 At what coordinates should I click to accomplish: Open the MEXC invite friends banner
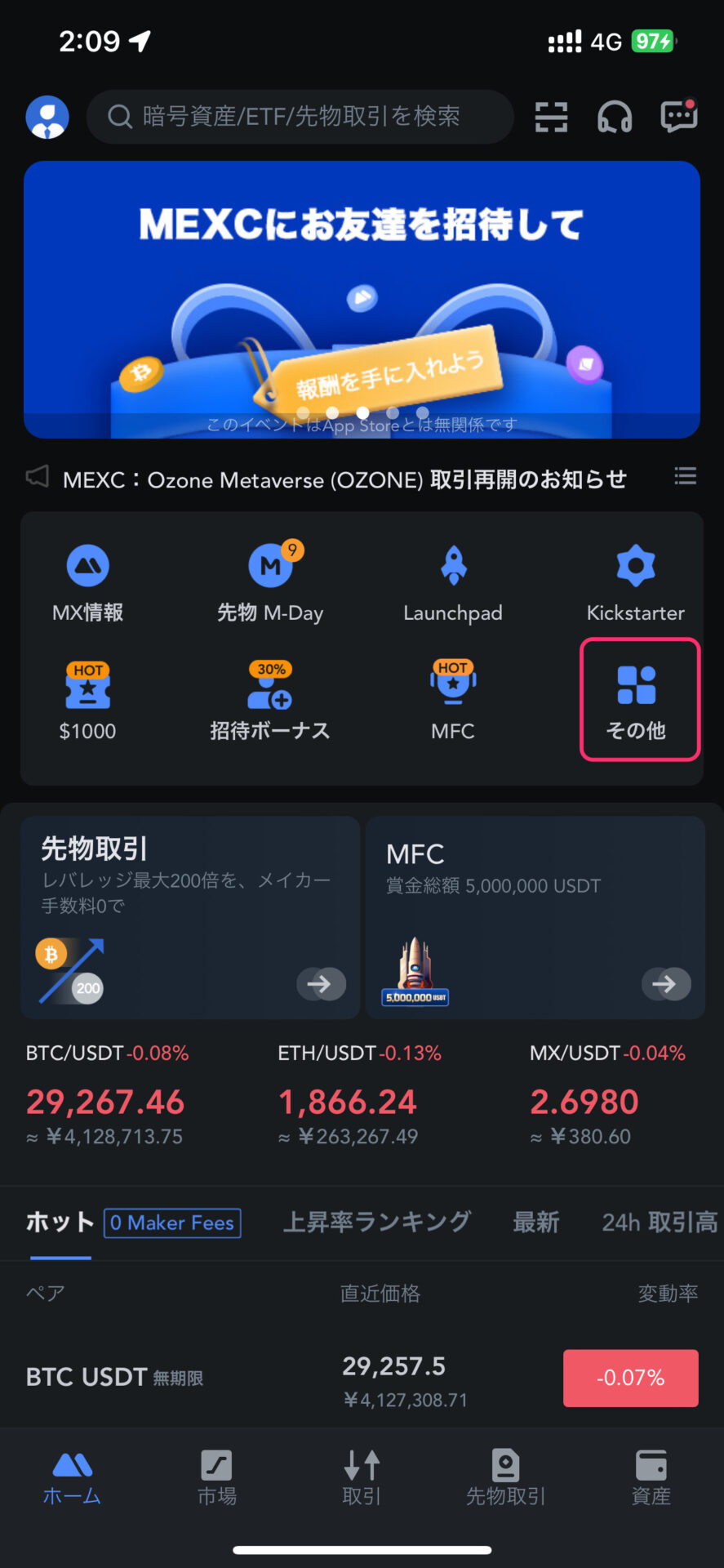click(362, 299)
